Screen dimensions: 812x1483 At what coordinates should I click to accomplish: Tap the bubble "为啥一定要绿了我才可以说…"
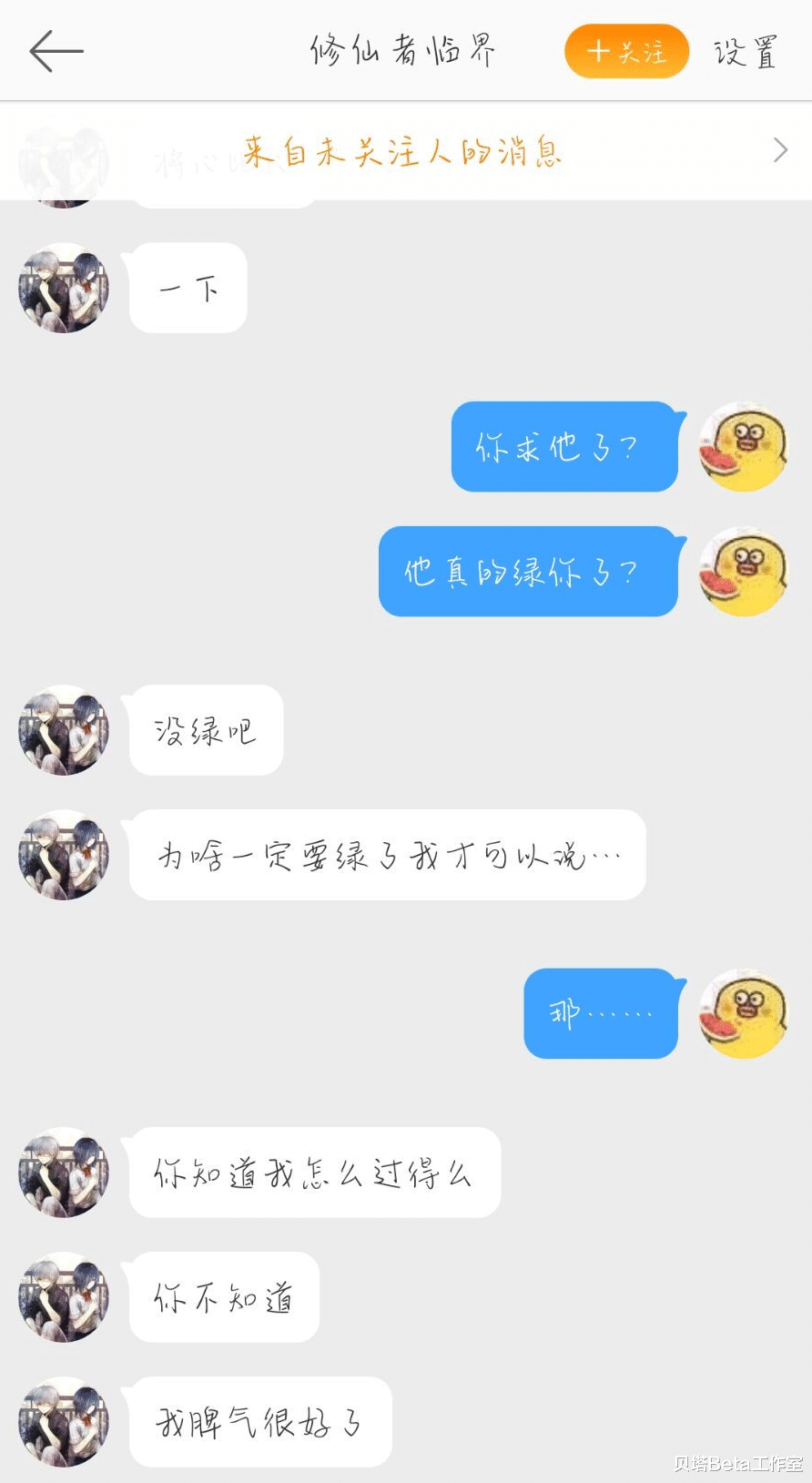(x=387, y=855)
